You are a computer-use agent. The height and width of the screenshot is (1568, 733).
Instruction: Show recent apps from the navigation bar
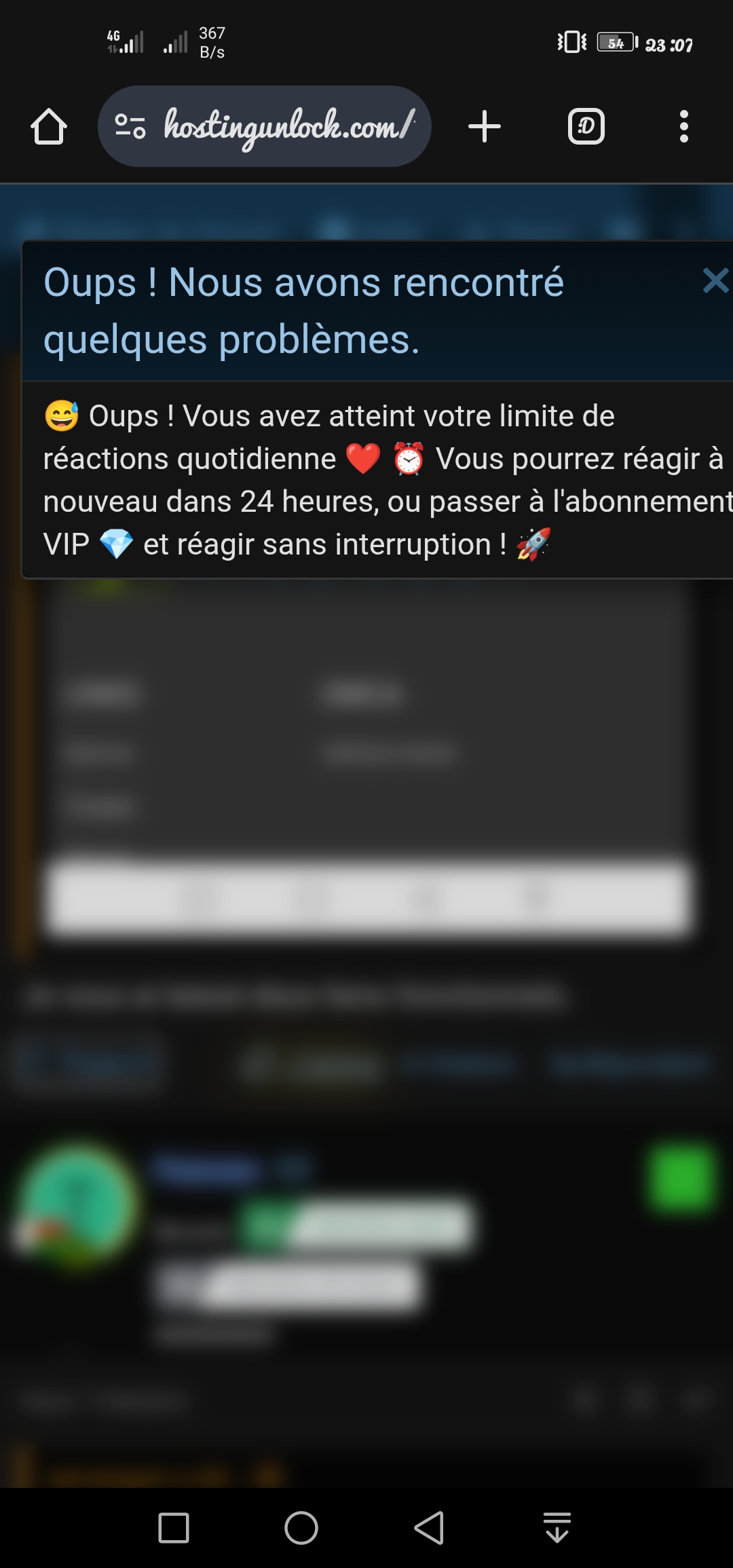(174, 1528)
